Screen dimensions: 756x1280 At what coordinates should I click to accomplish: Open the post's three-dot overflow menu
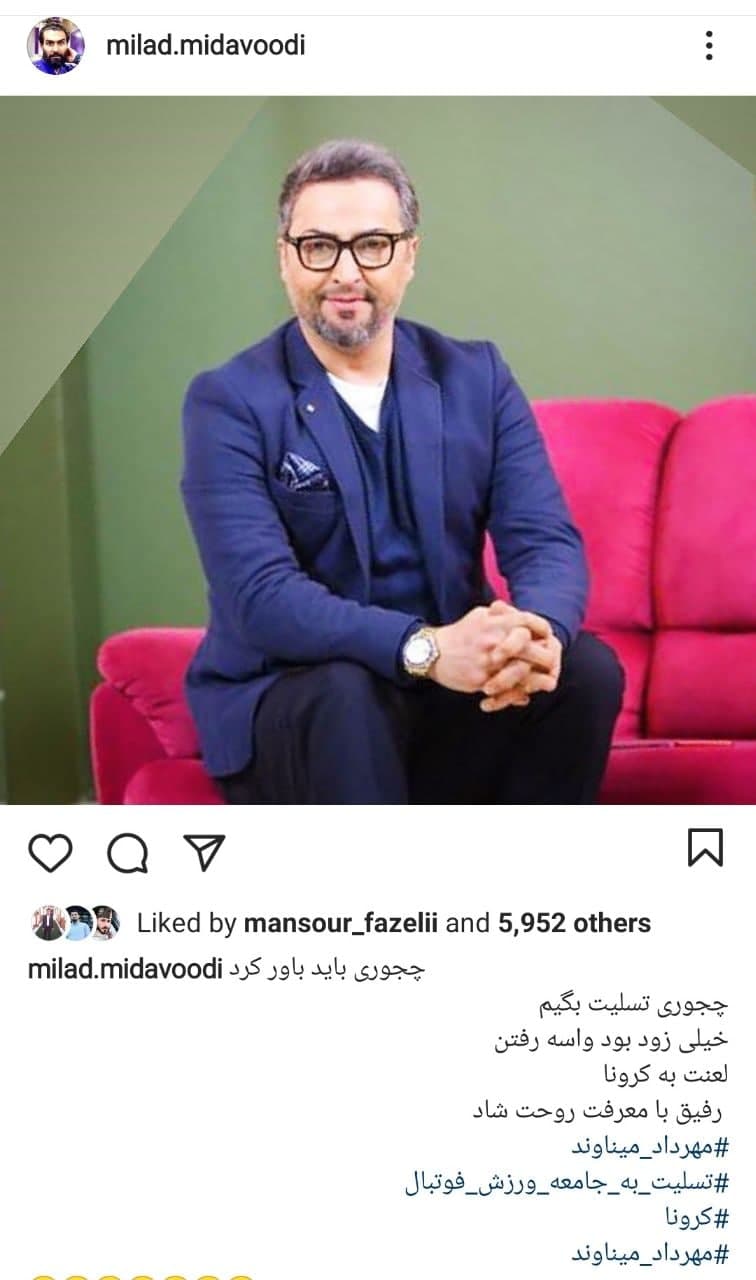(x=709, y=46)
